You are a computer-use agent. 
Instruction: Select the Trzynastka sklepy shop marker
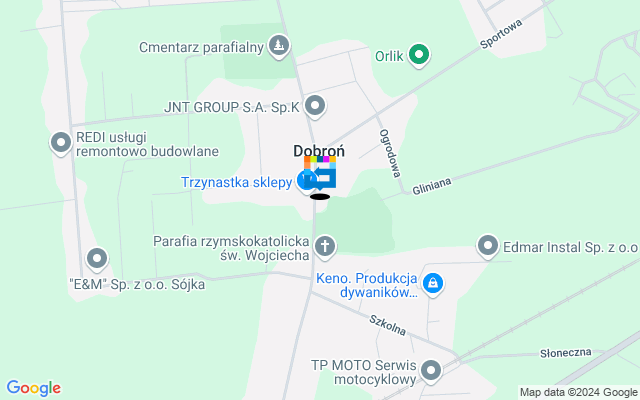[x=306, y=181]
